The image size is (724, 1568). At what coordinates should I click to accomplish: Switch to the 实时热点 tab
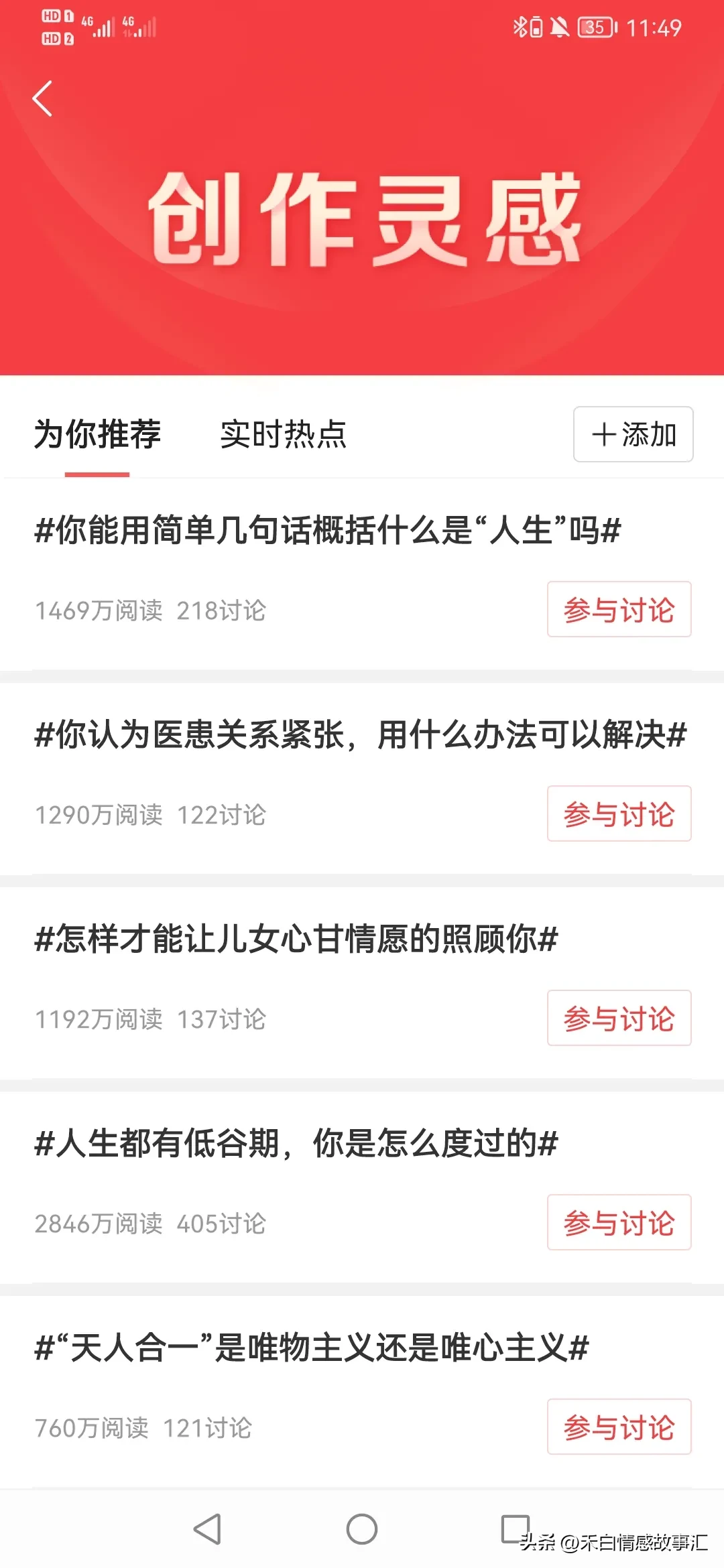click(283, 434)
